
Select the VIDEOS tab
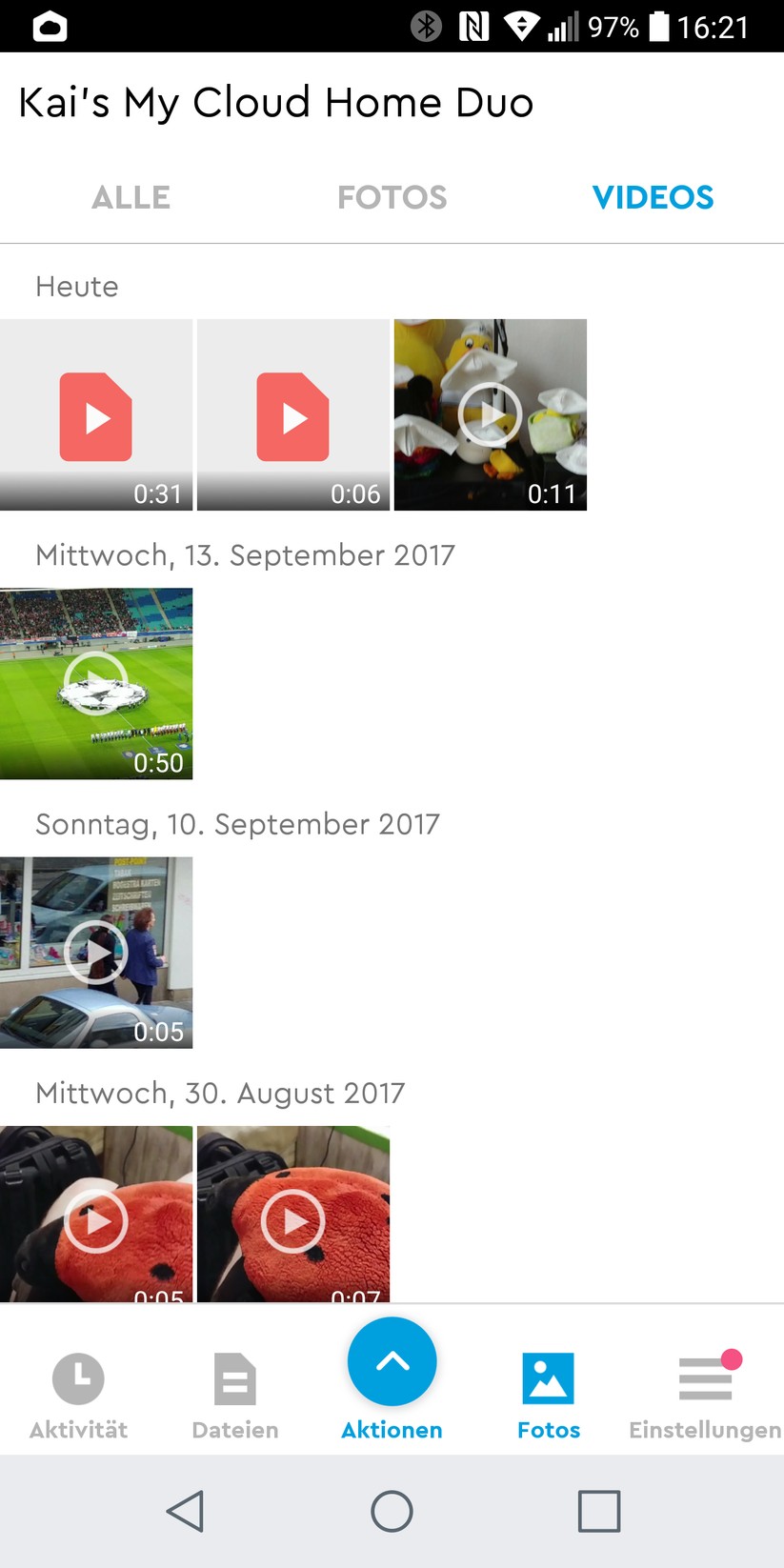click(x=653, y=197)
